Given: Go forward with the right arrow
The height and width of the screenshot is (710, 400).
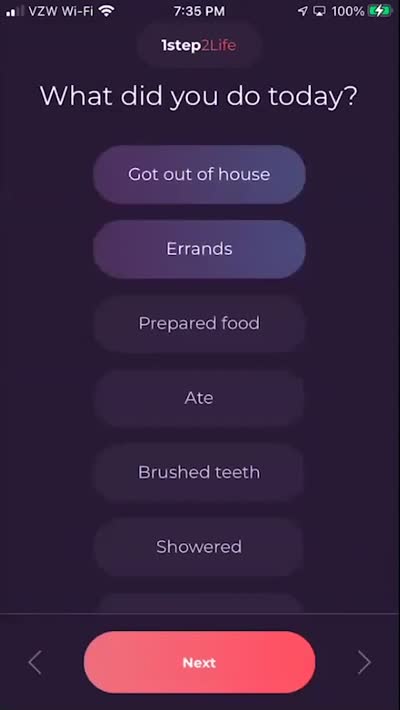Looking at the screenshot, I should pos(364,662).
